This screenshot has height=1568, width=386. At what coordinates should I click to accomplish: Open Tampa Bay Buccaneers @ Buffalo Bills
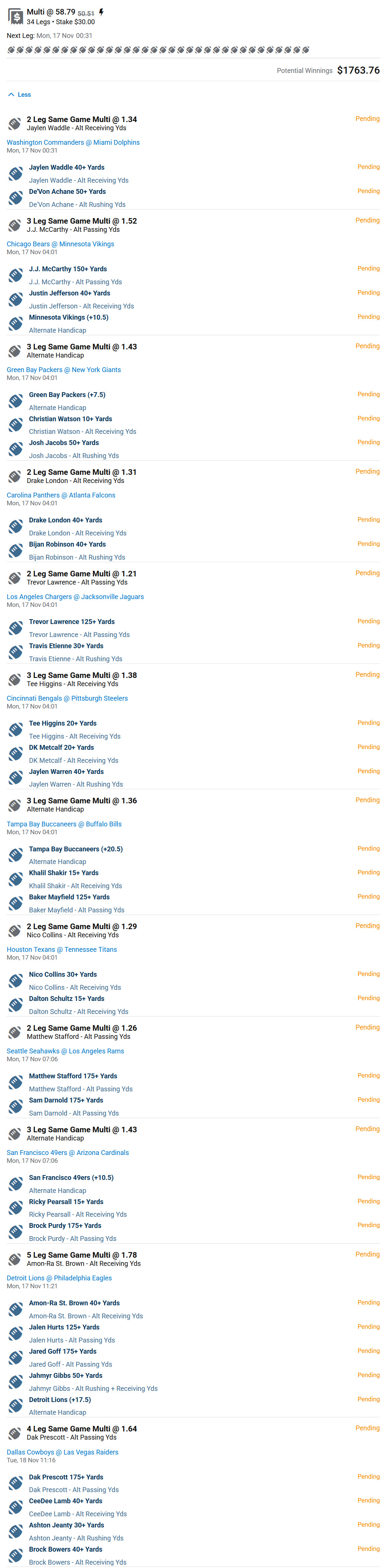click(x=64, y=824)
